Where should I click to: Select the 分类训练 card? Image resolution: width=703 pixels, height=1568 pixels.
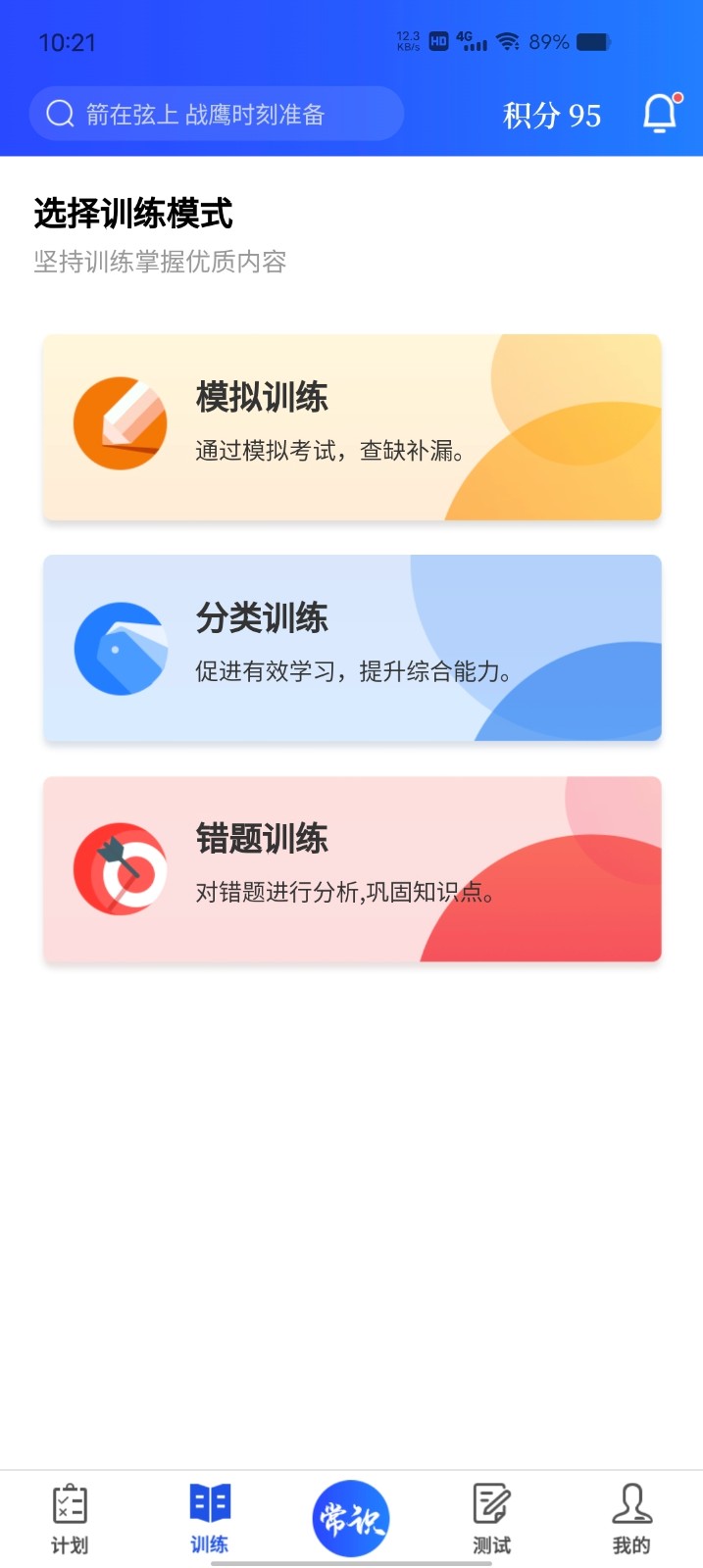click(352, 648)
